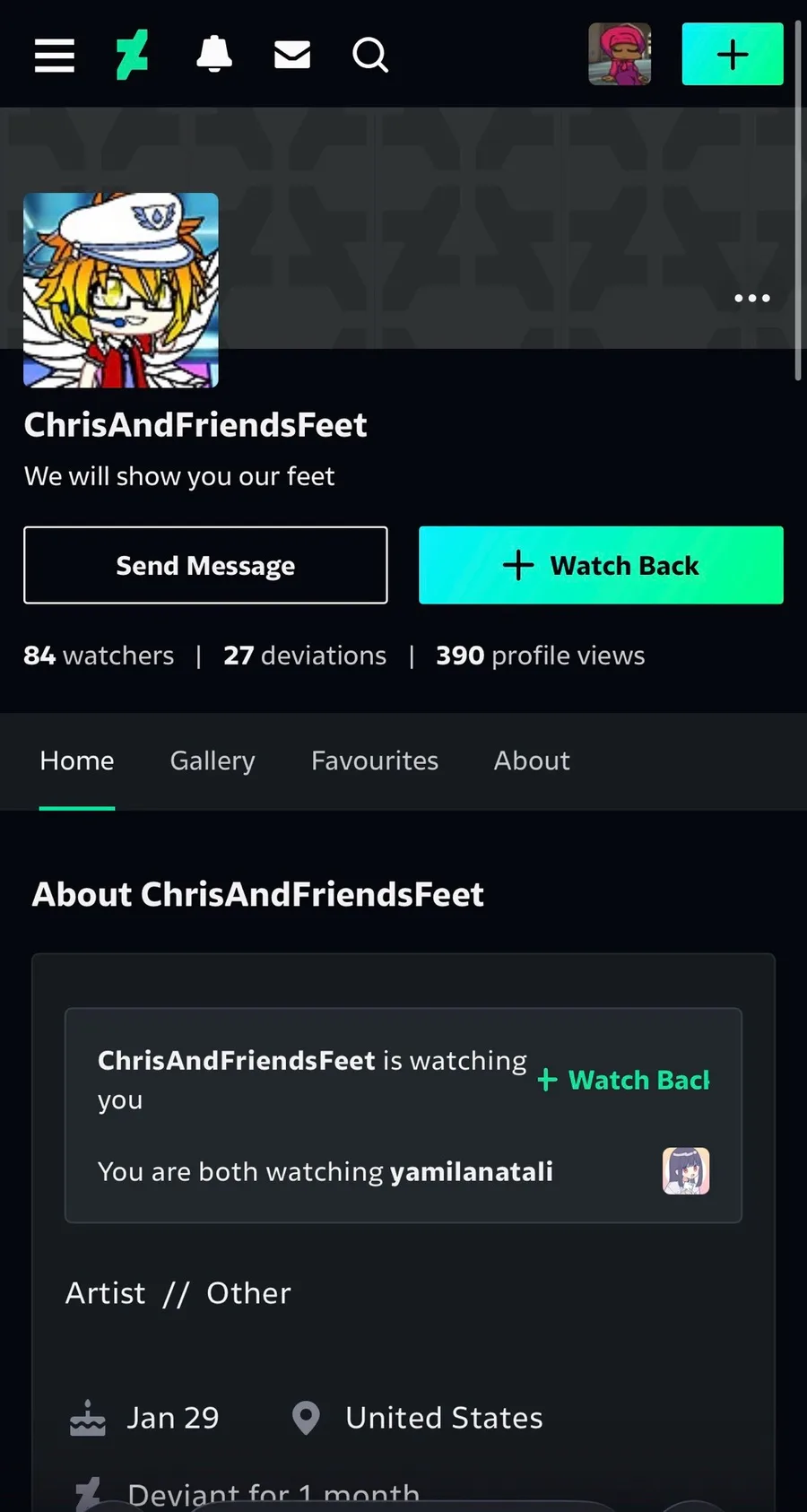Switch to the About tab
The image size is (807, 1512).
click(x=532, y=760)
